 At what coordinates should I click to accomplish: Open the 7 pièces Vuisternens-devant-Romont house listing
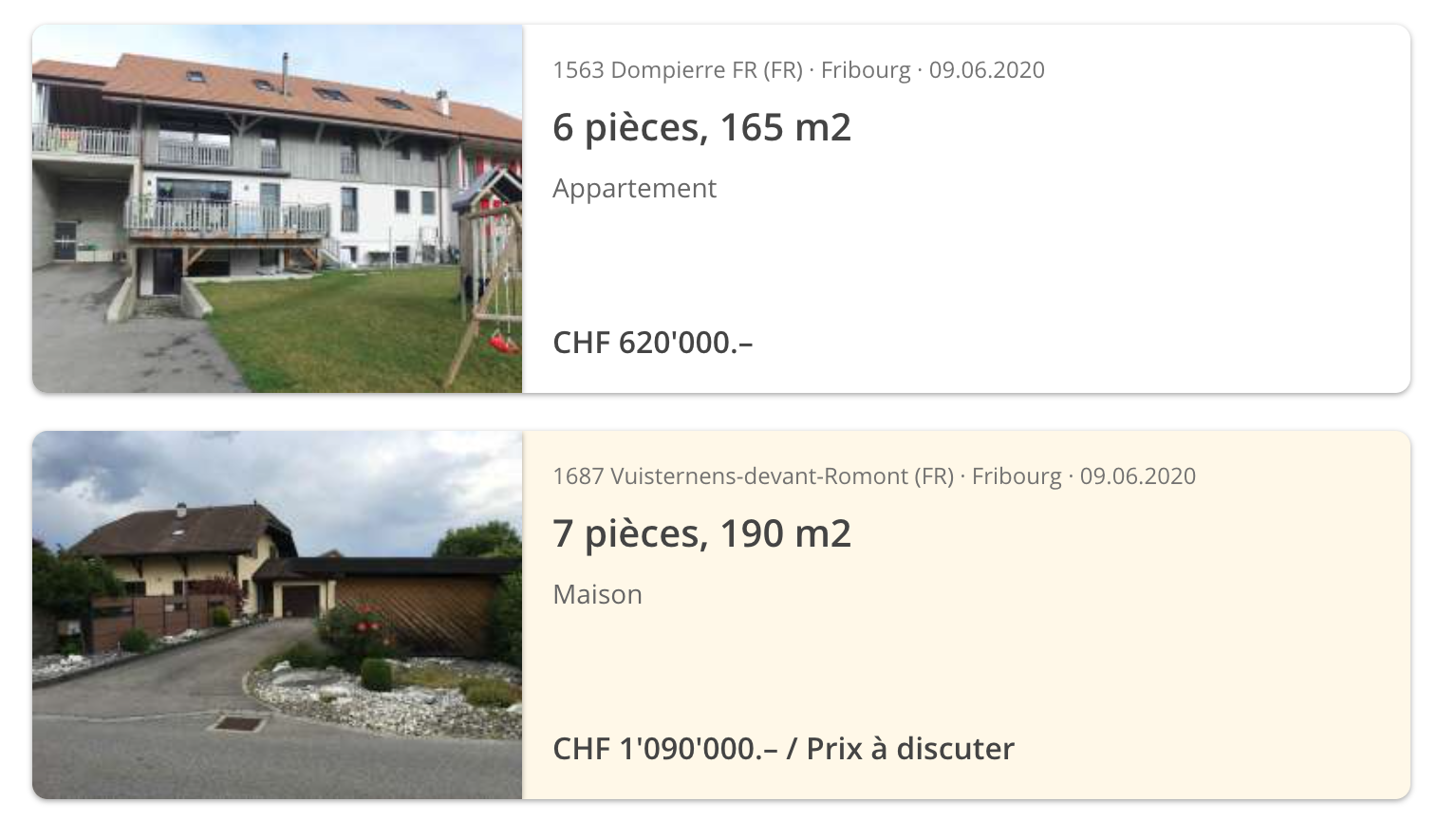pos(701,534)
